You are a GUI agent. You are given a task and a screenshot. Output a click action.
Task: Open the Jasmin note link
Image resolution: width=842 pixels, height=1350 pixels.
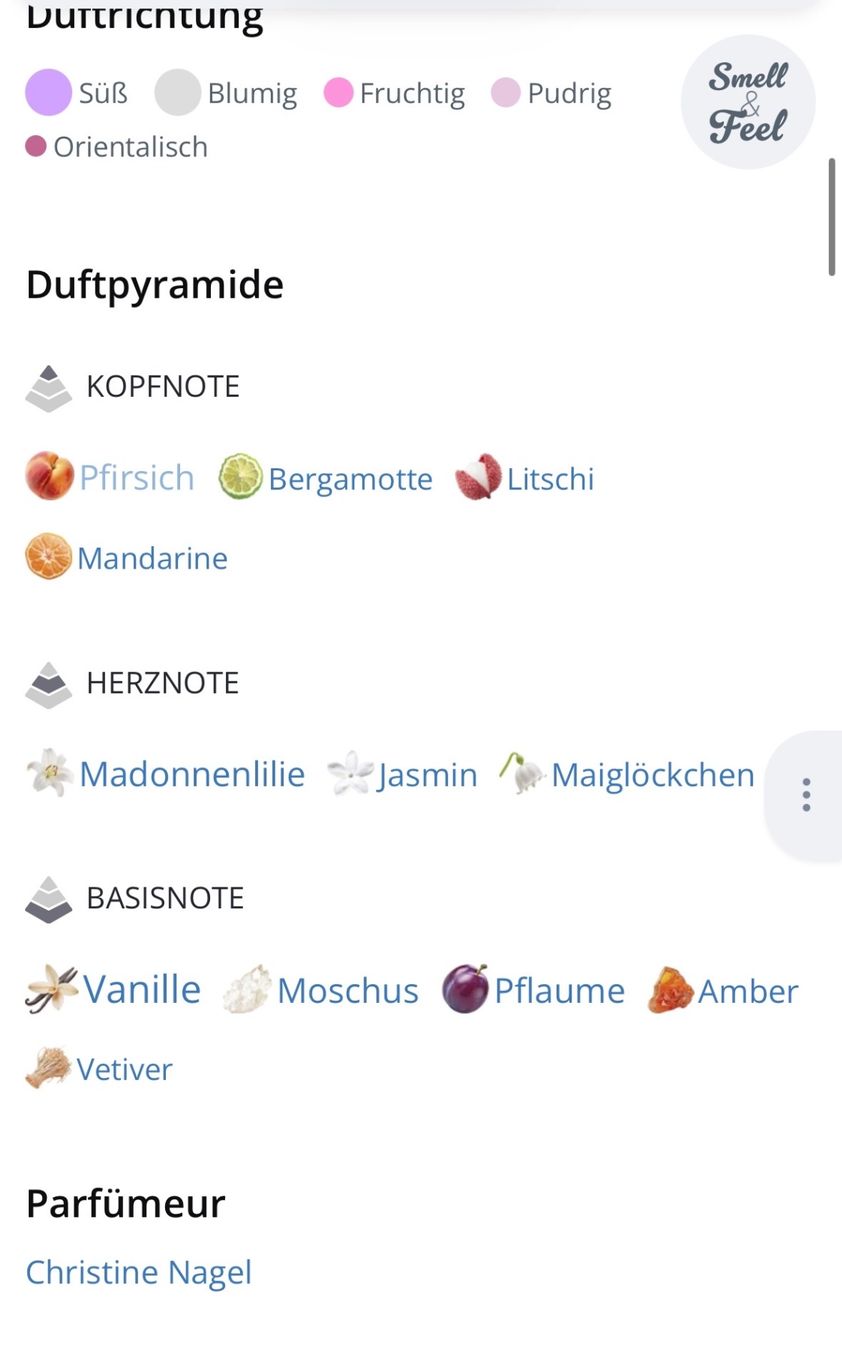[x=402, y=775]
